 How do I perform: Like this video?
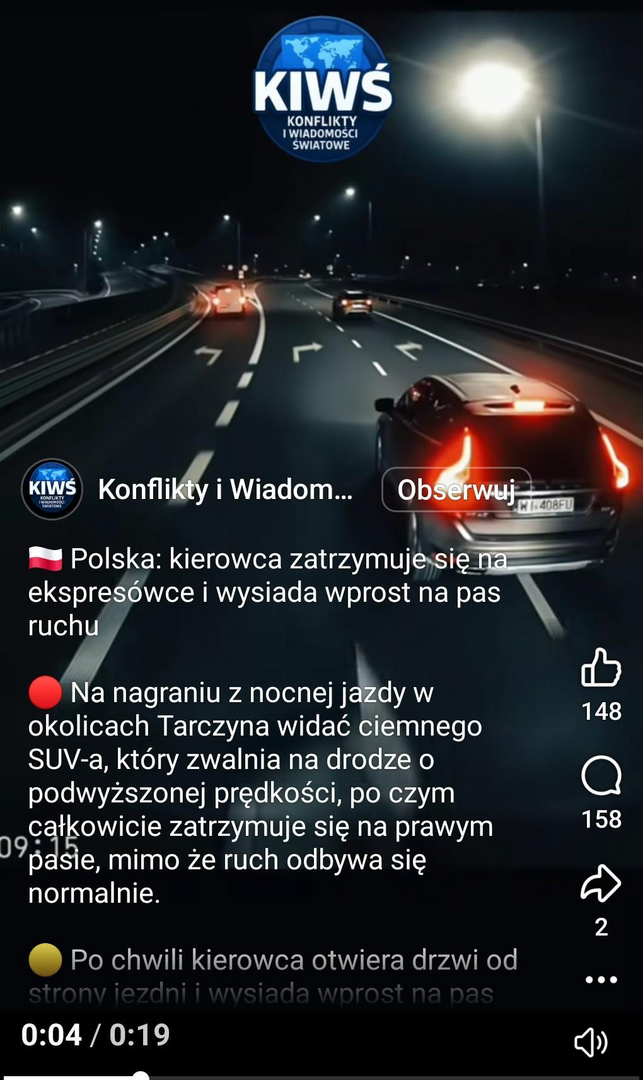point(601,668)
